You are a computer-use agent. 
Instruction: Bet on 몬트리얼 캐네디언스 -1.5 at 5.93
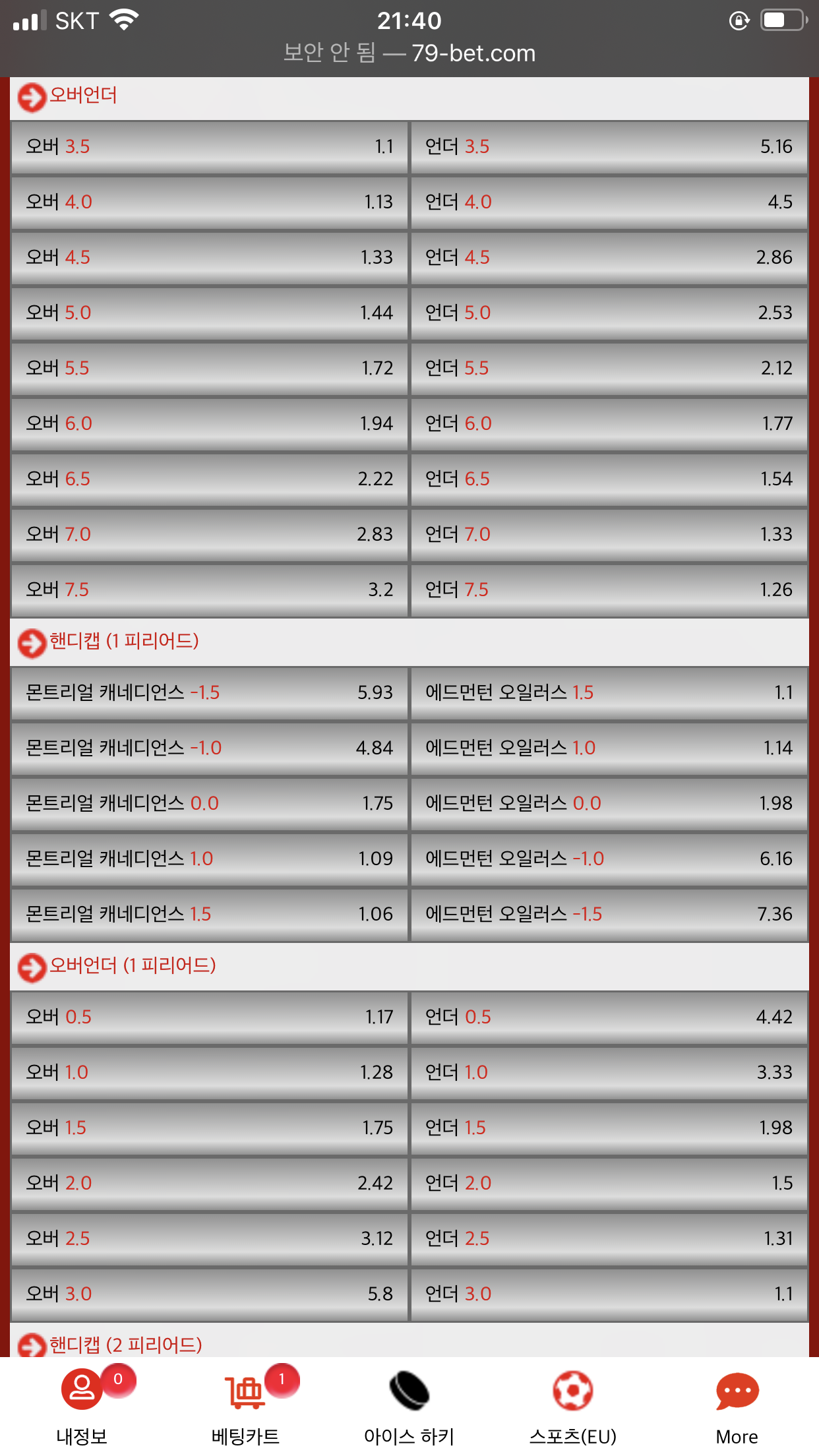(210, 693)
